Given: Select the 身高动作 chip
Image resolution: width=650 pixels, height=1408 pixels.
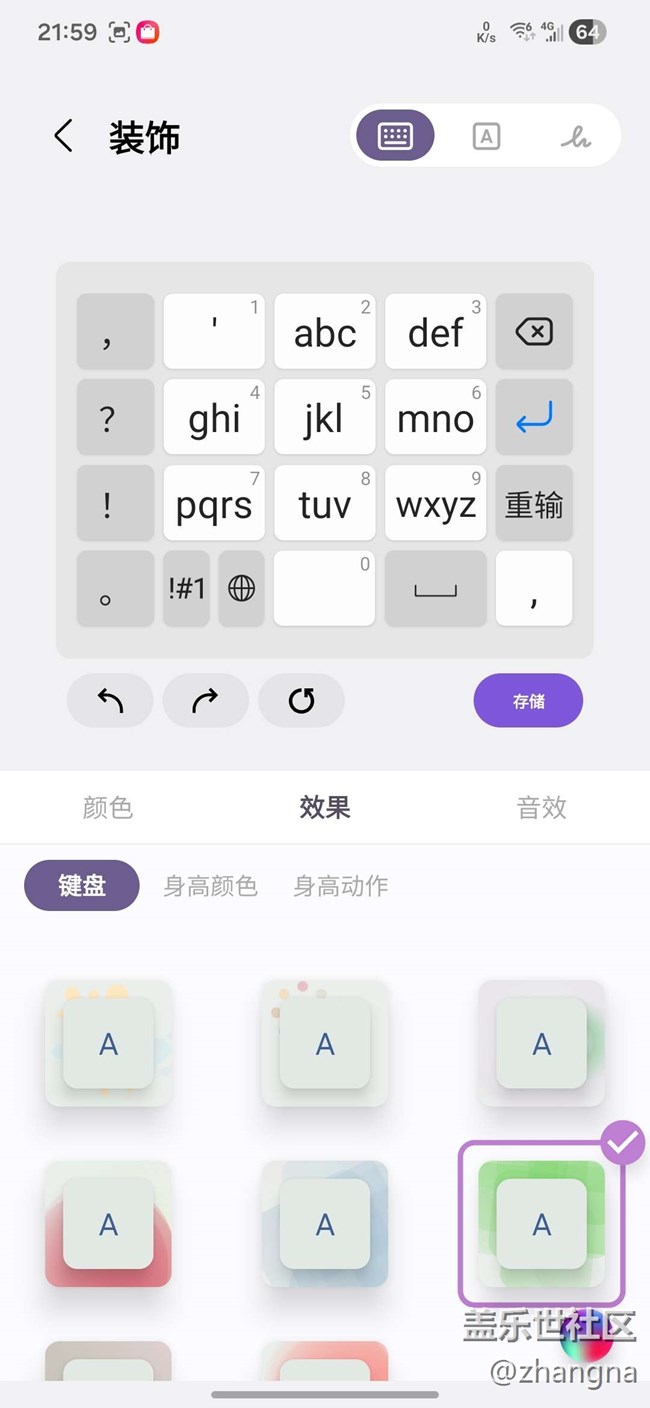Looking at the screenshot, I should [x=340, y=886].
